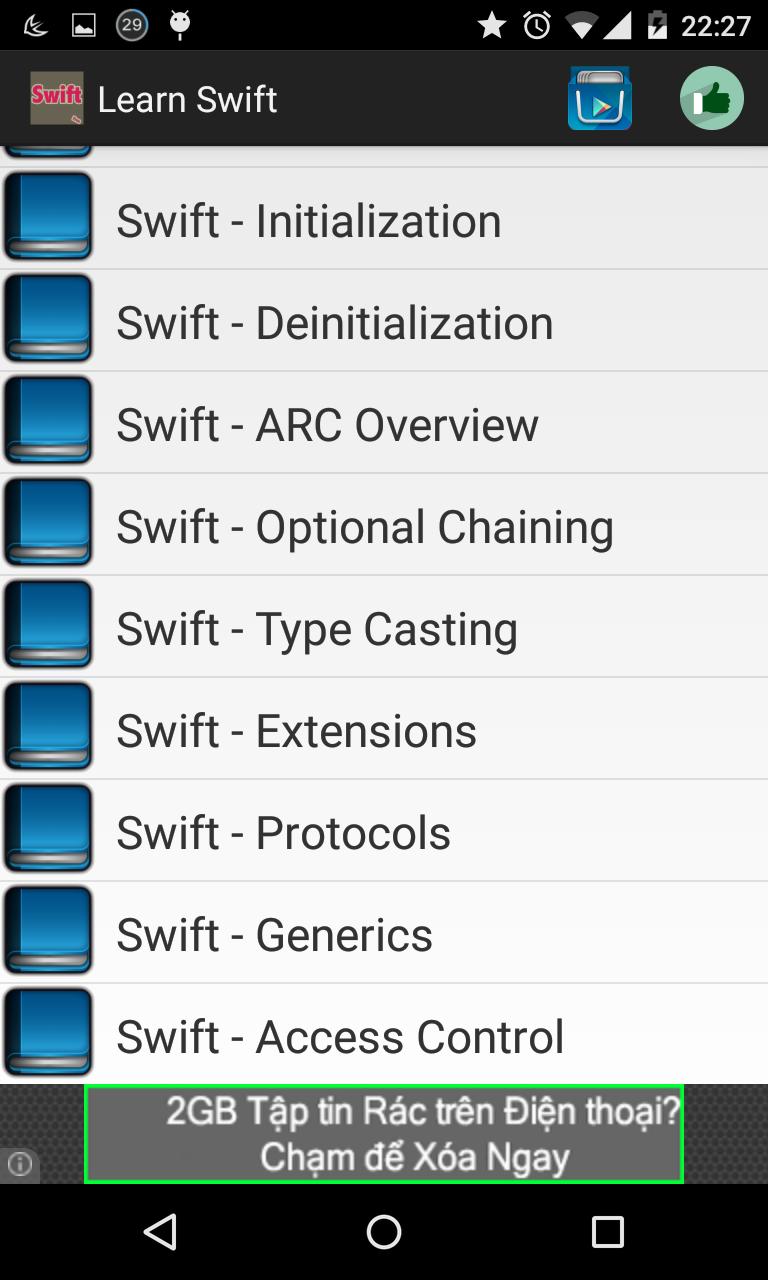Open the Swift - Extensions chapter

point(296,728)
